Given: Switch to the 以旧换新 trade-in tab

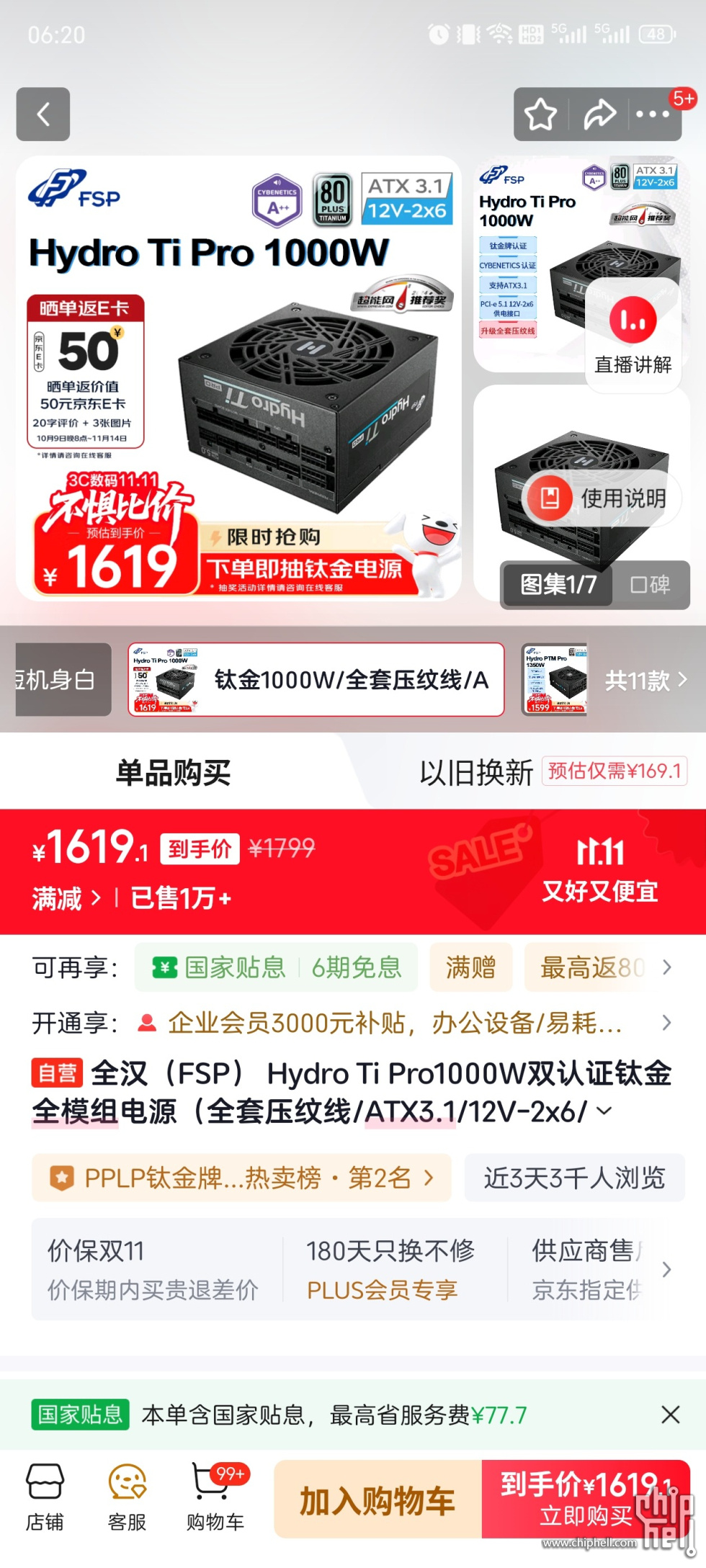Looking at the screenshot, I should pos(477,772).
